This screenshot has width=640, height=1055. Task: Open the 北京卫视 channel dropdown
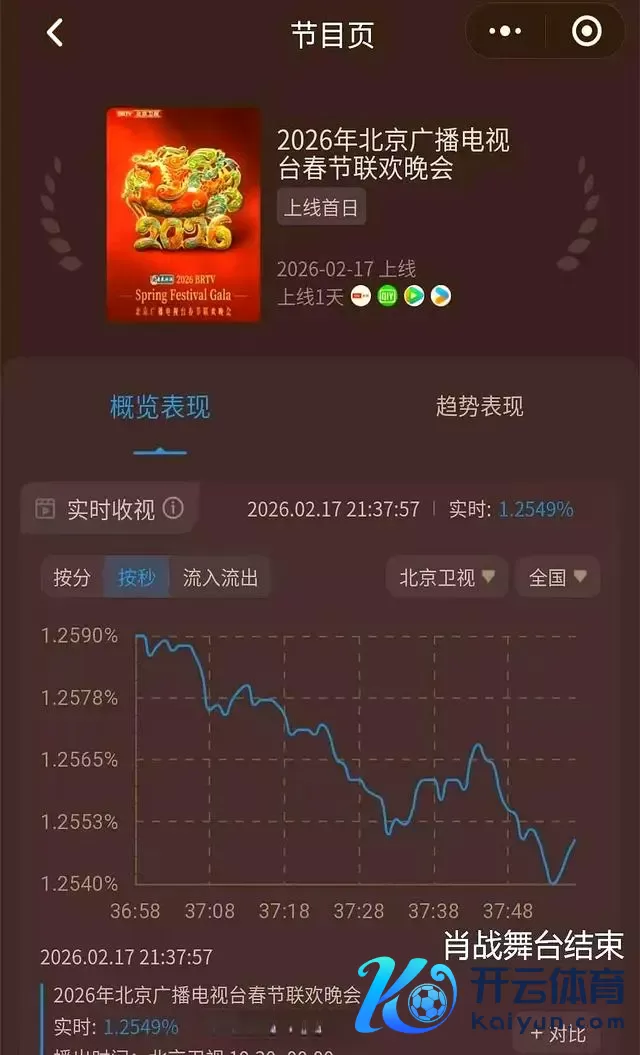tap(447, 578)
